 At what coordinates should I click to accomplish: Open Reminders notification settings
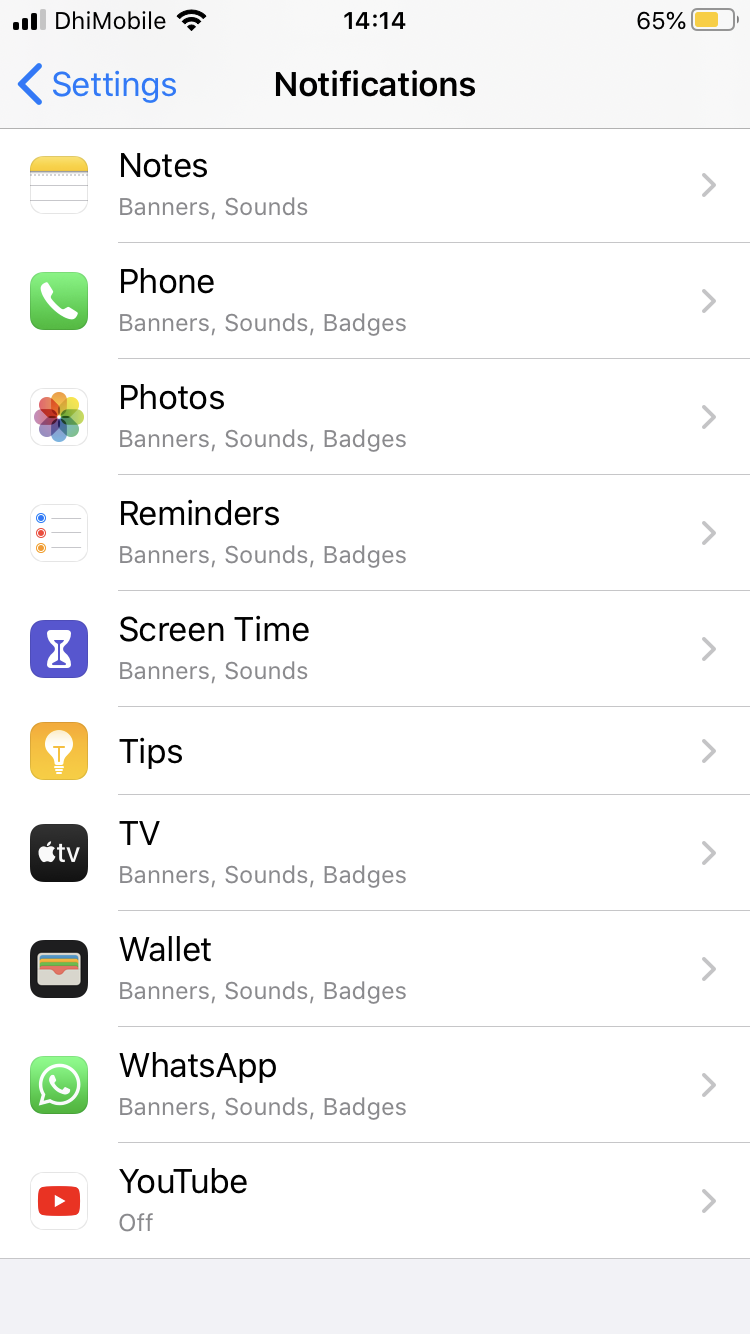(375, 533)
